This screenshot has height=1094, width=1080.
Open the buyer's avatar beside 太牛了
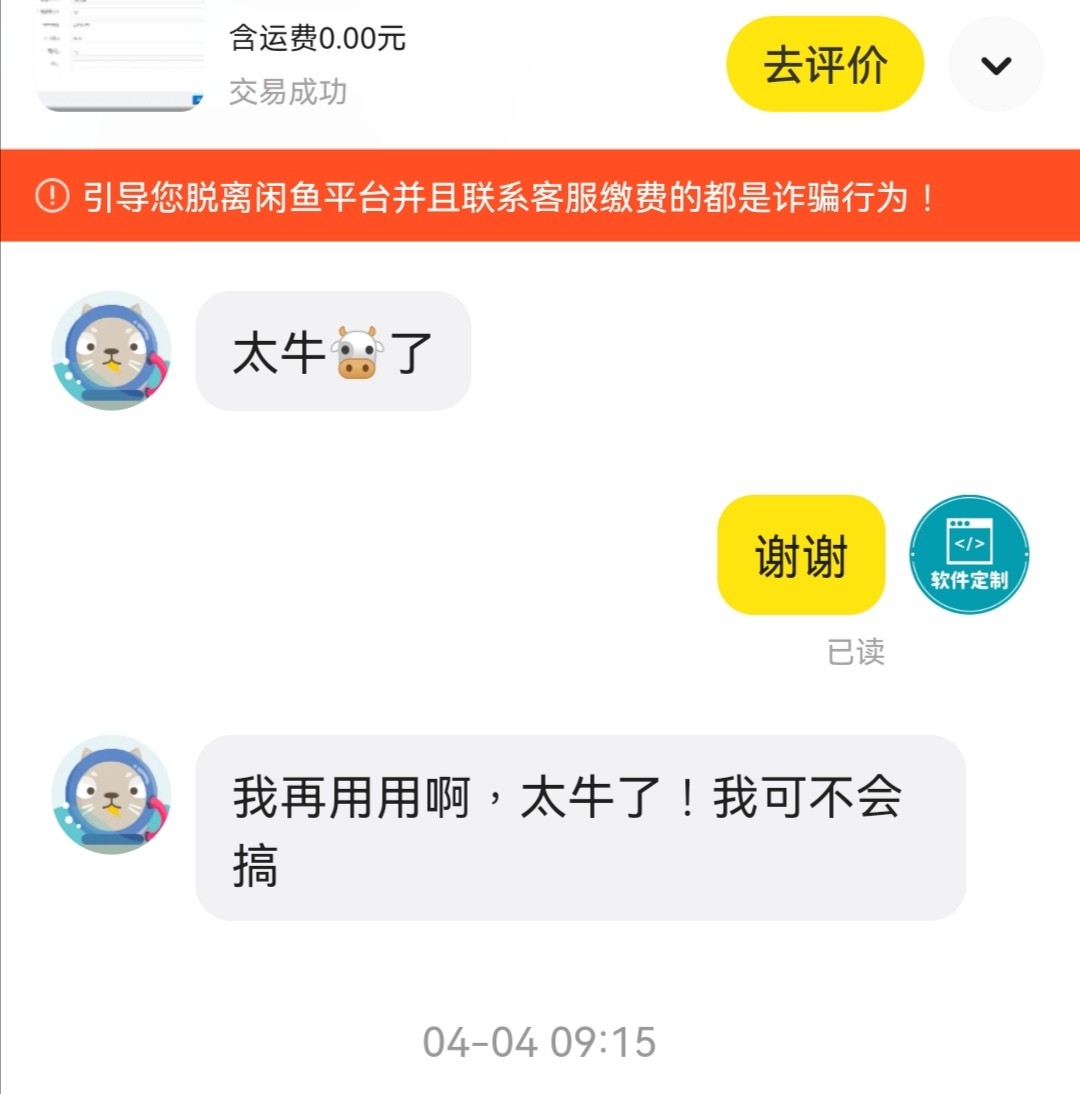[111, 350]
